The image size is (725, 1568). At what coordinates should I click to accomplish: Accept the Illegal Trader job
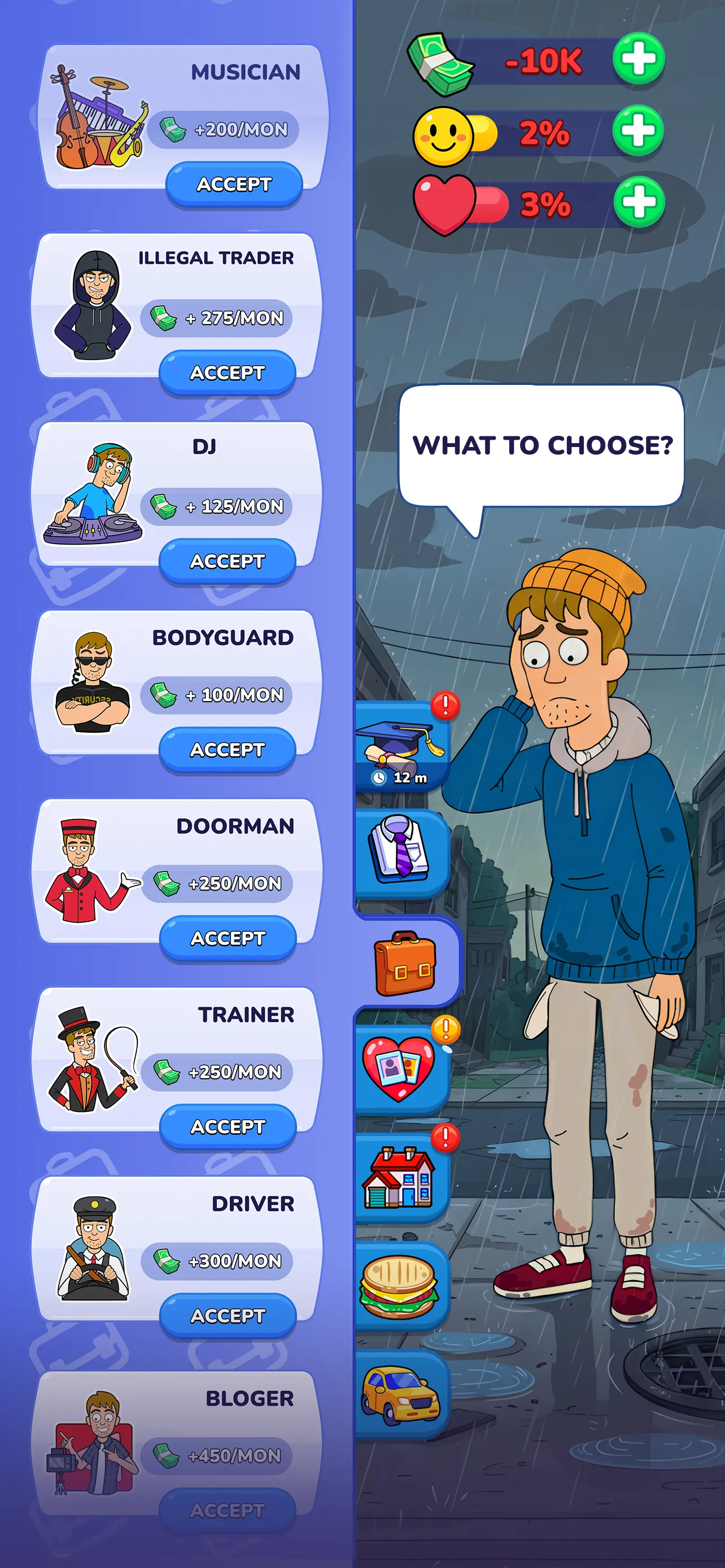coord(227,373)
